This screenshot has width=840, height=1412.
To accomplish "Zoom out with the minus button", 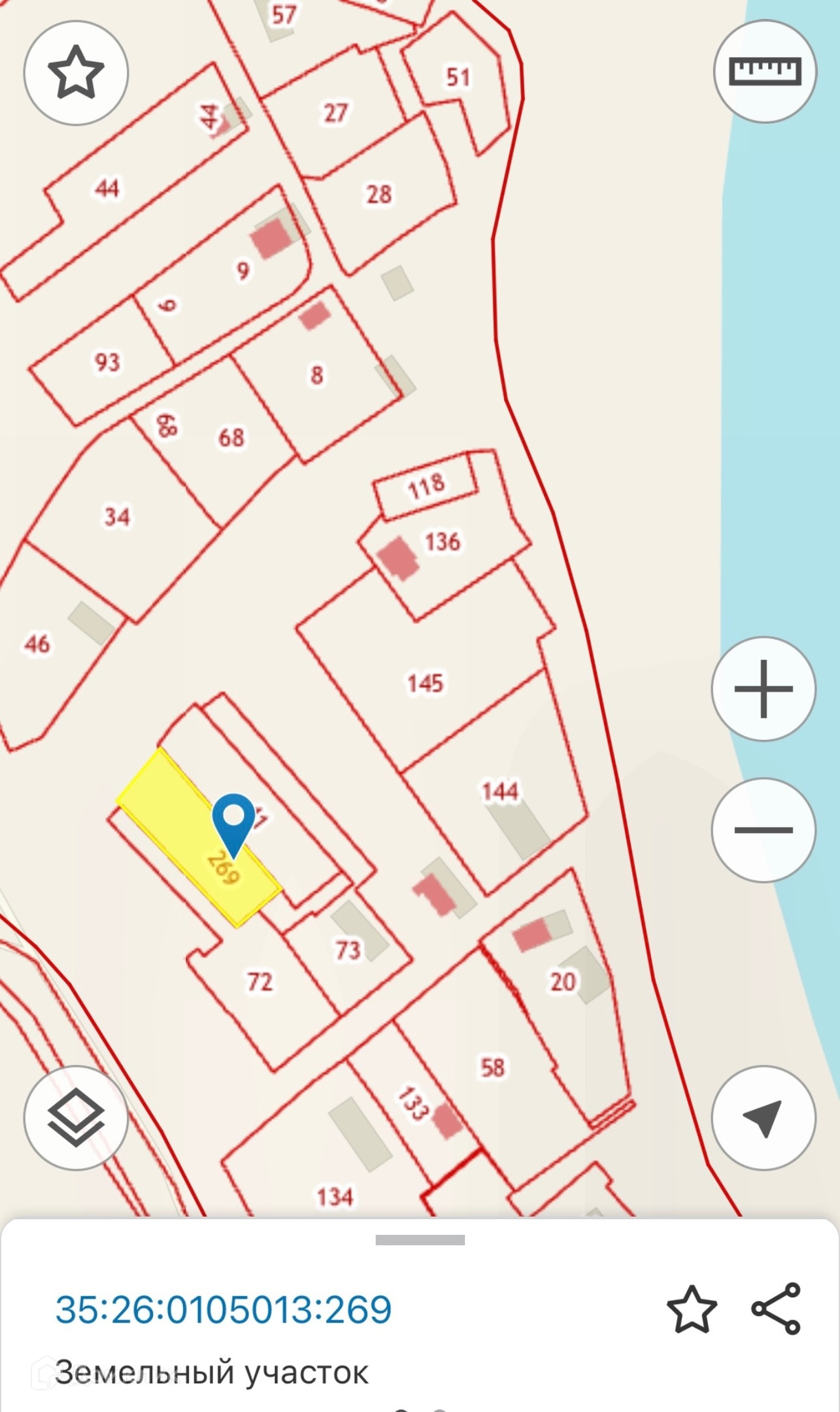I will [x=764, y=830].
